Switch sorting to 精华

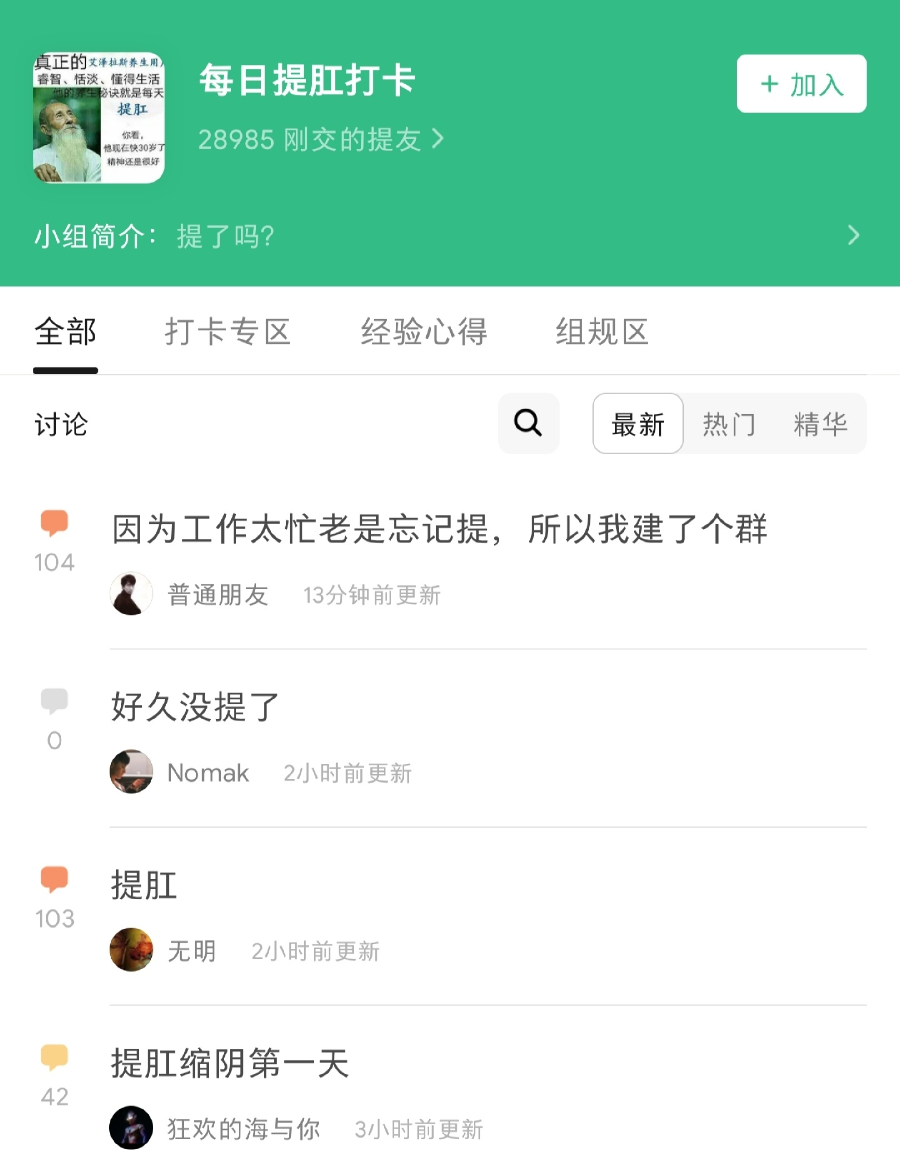[821, 423]
